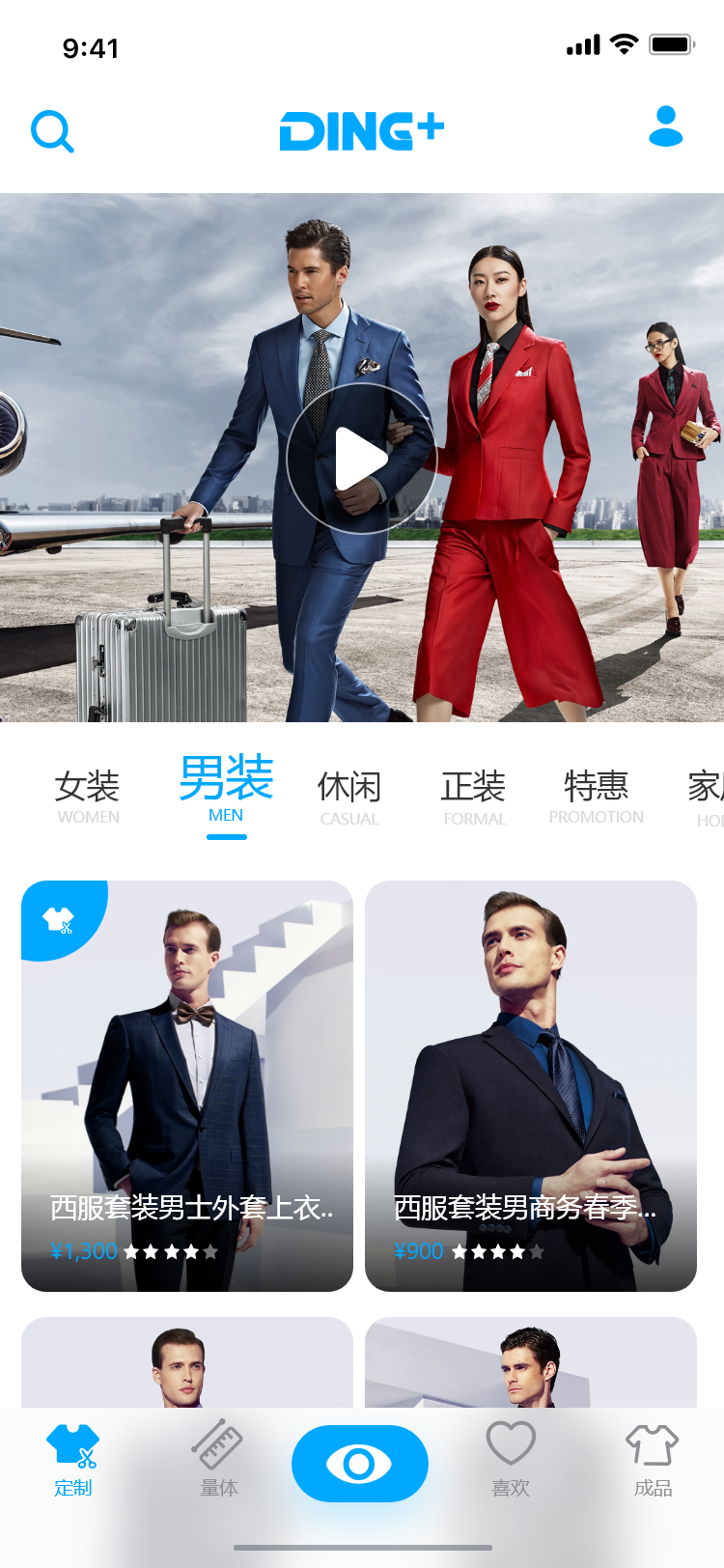Tap the center eye button
724x1568 pixels.
pyautogui.click(x=359, y=1464)
